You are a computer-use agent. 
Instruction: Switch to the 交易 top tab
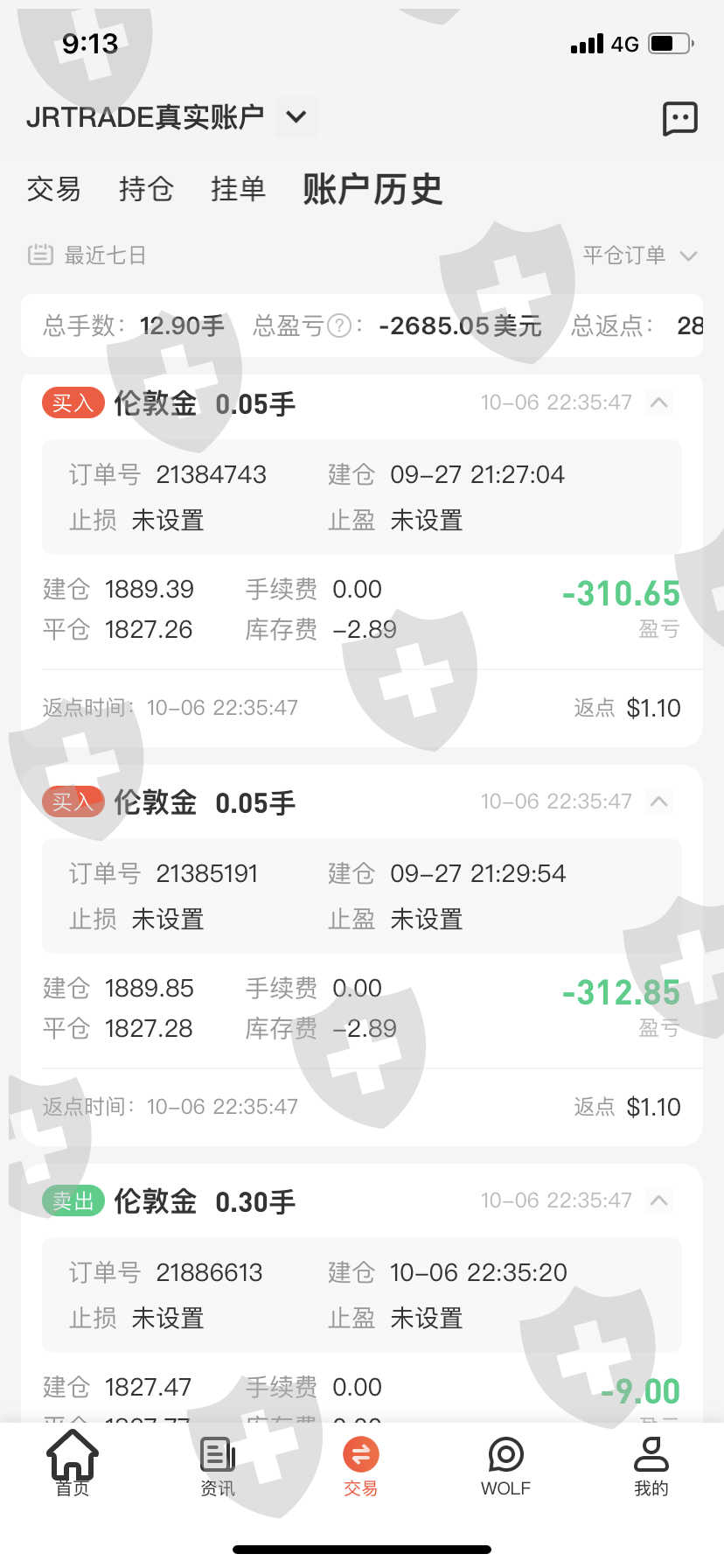pos(53,189)
